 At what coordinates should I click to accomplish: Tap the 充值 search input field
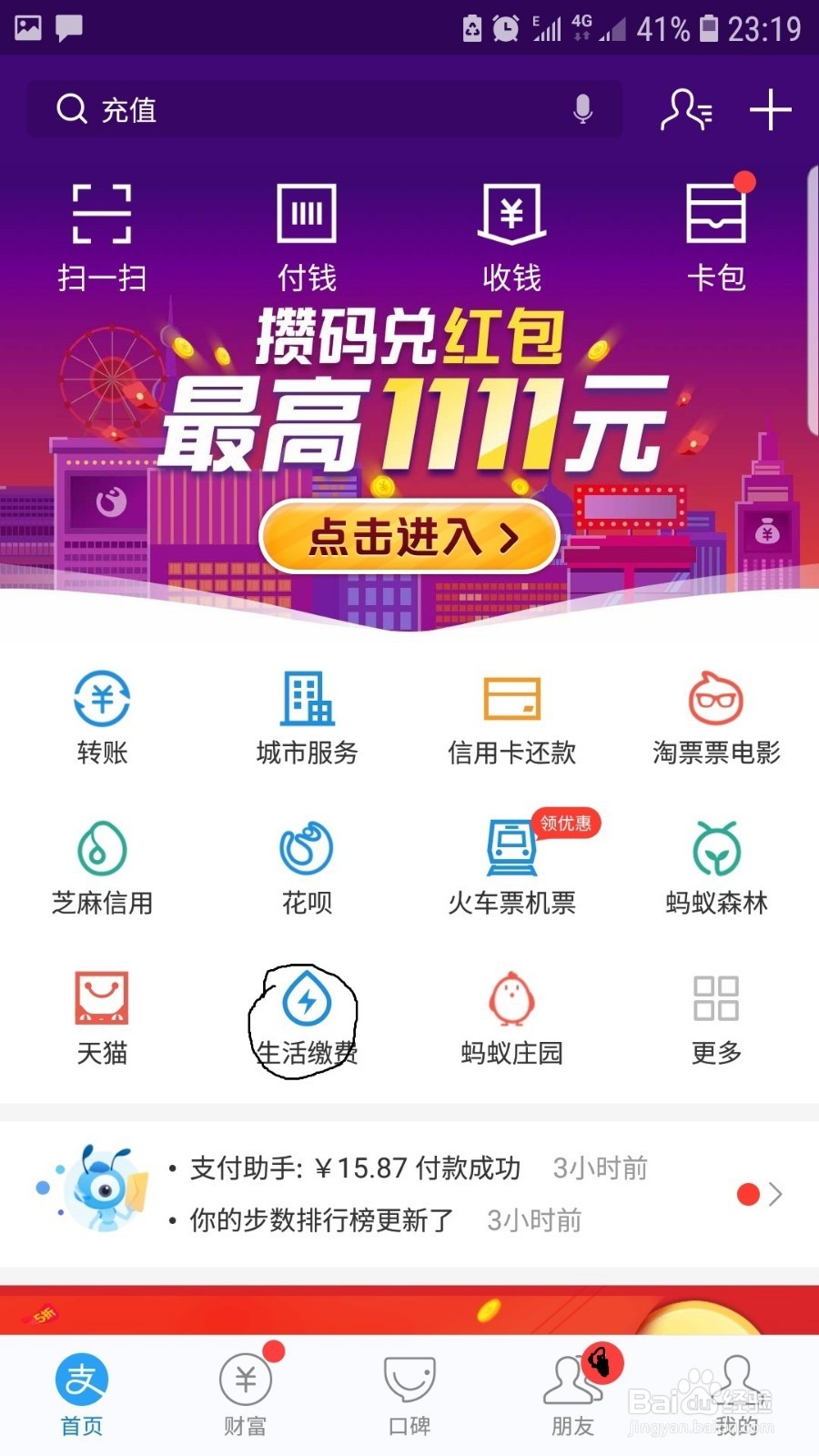[x=273, y=110]
